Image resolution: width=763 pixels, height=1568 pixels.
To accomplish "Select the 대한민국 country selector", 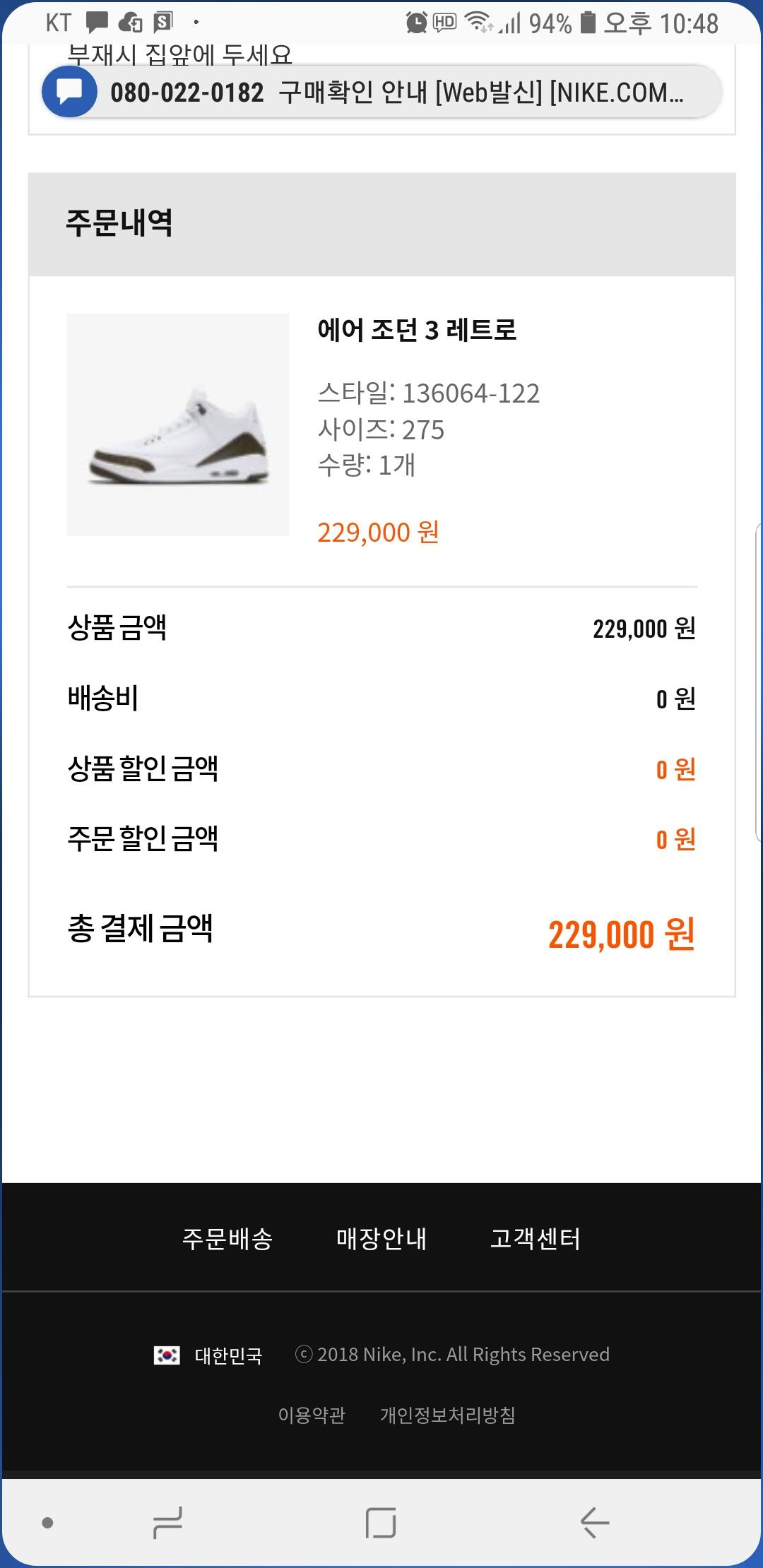I will pos(208,1355).
